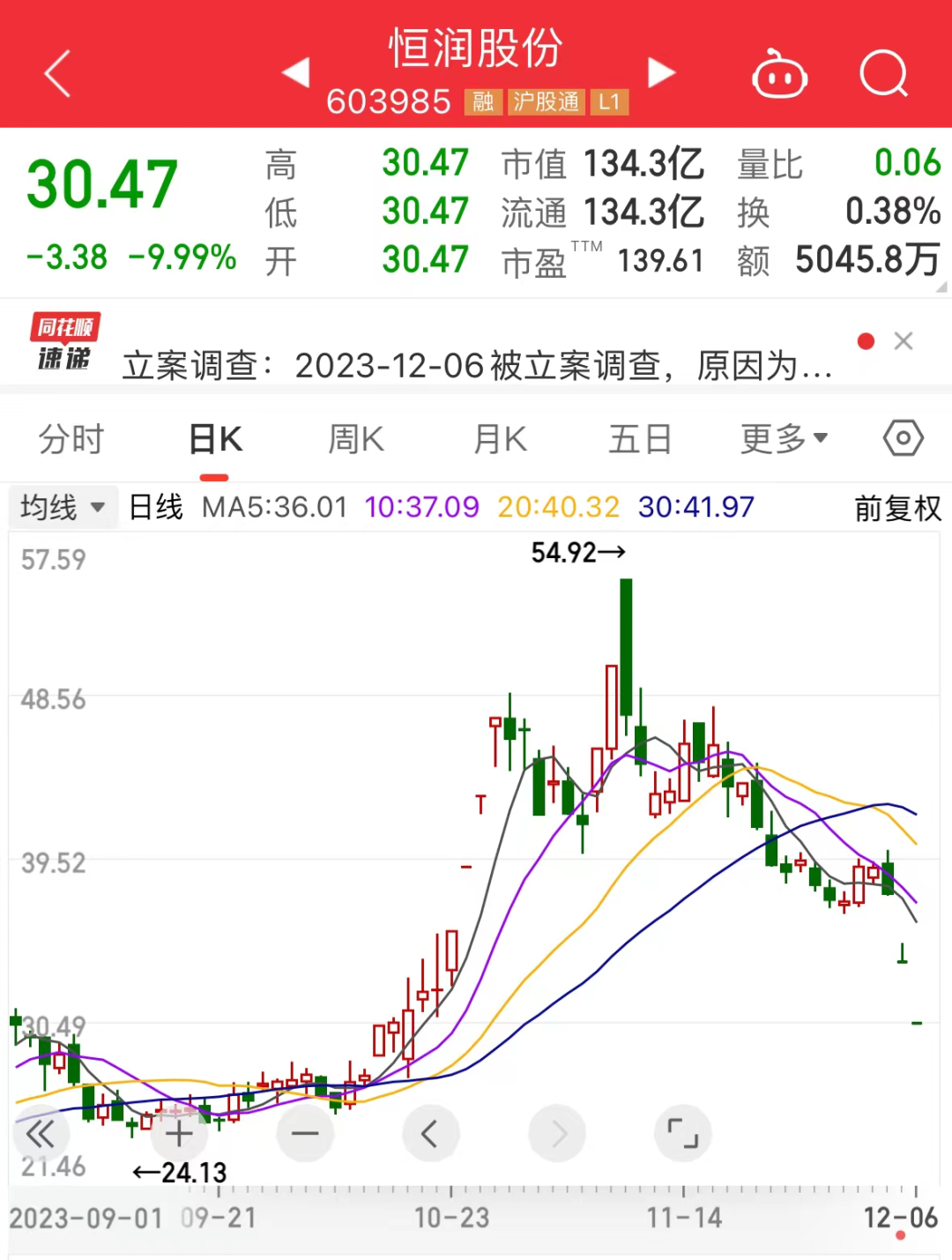Image resolution: width=952 pixels, height=1260 pixels.
Task: Switch to the next stock
Action: [x=661, y=73]
